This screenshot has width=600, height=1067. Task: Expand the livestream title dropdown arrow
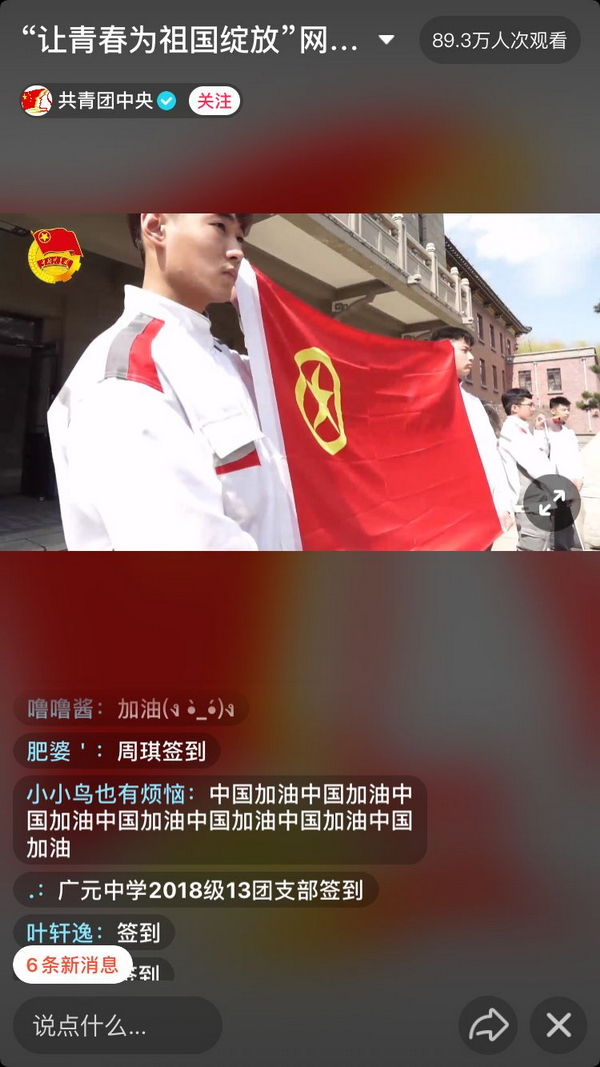(x=386, y=41)
